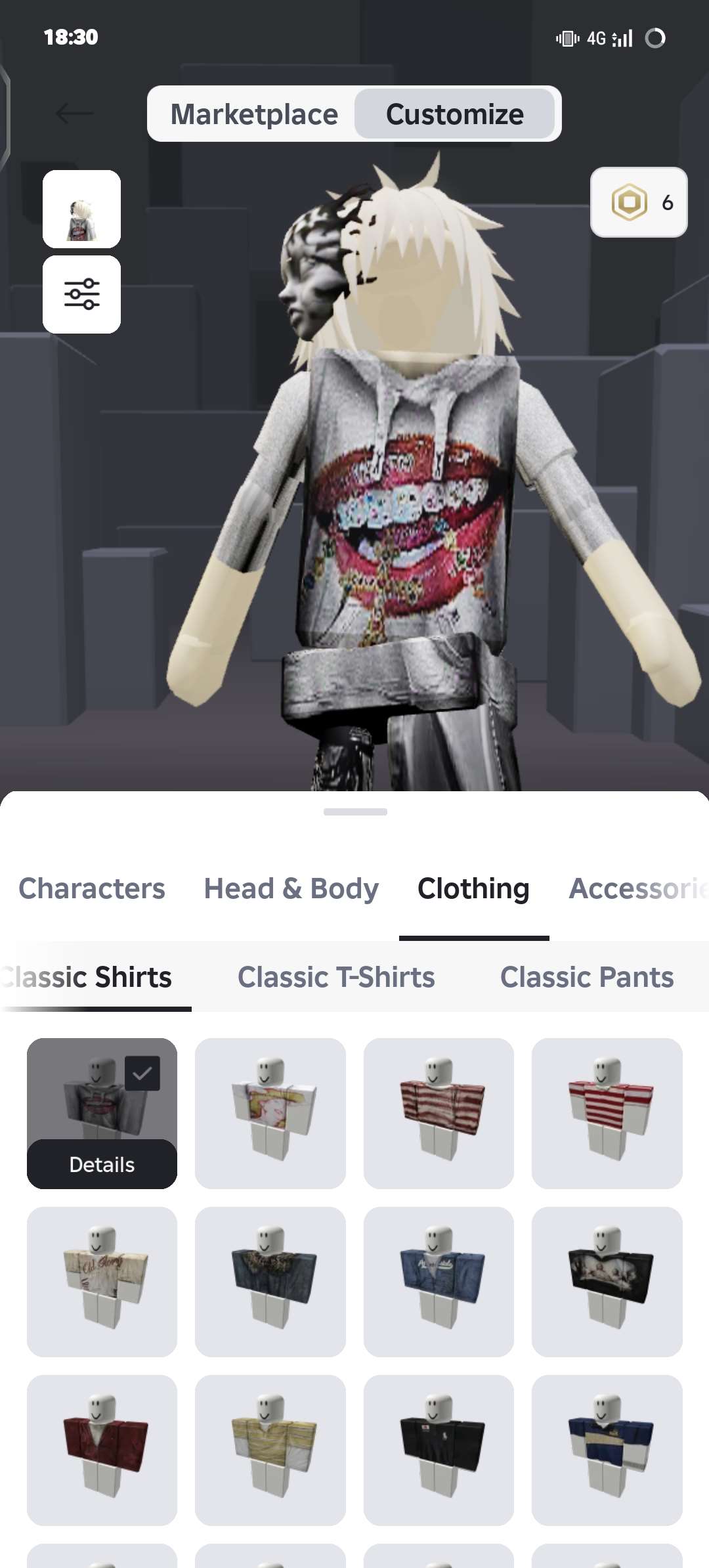Select the Clothing tab
This screenshot has width=709, height=1568.
(x=473, y=888)
